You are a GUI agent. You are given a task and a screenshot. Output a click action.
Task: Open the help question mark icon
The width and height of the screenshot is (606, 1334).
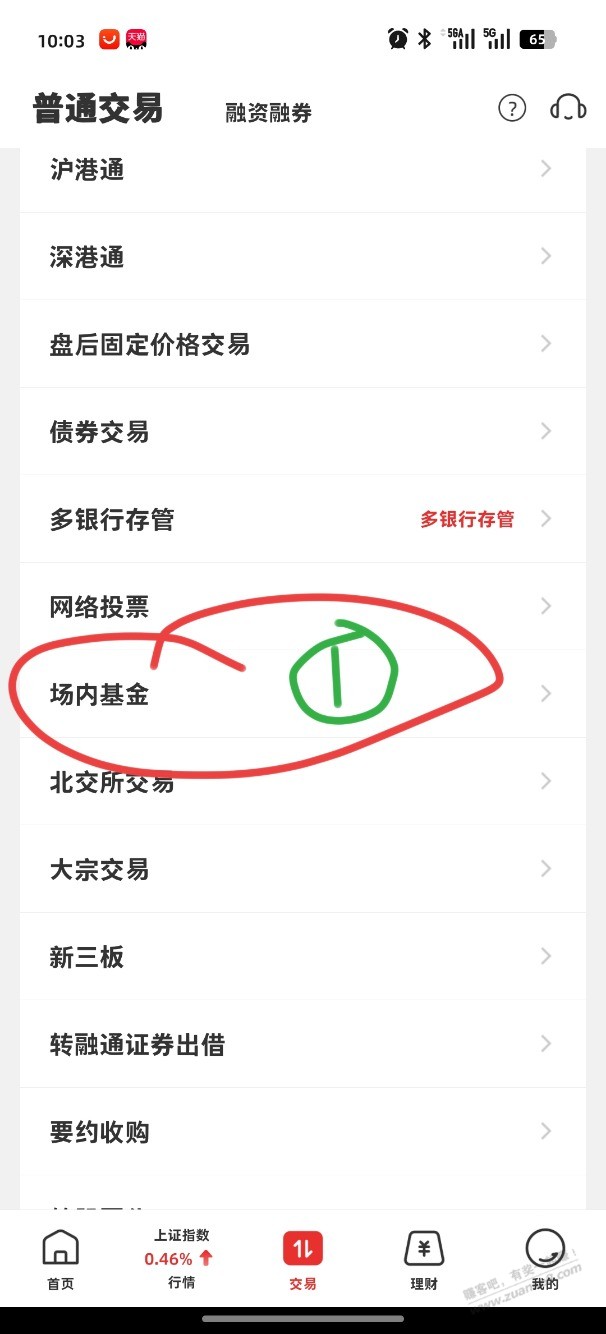tap(511, 109)
